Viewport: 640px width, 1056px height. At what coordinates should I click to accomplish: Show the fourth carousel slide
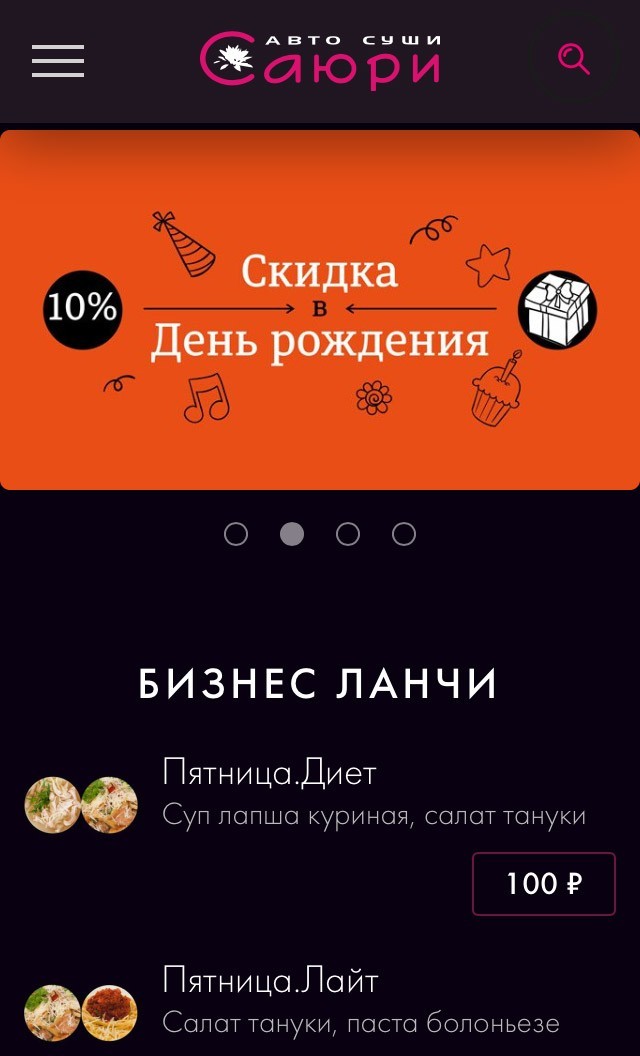404,534
